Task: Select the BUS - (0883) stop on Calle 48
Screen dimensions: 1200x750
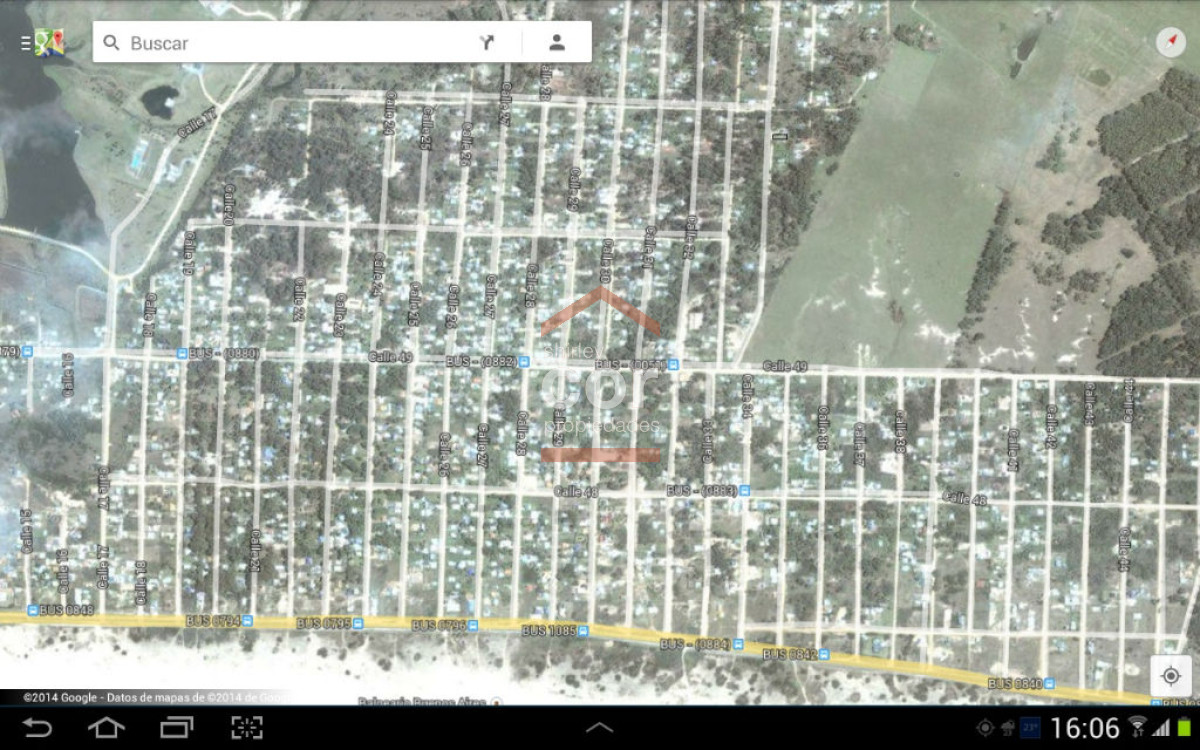Action: [x=745, y=491]
